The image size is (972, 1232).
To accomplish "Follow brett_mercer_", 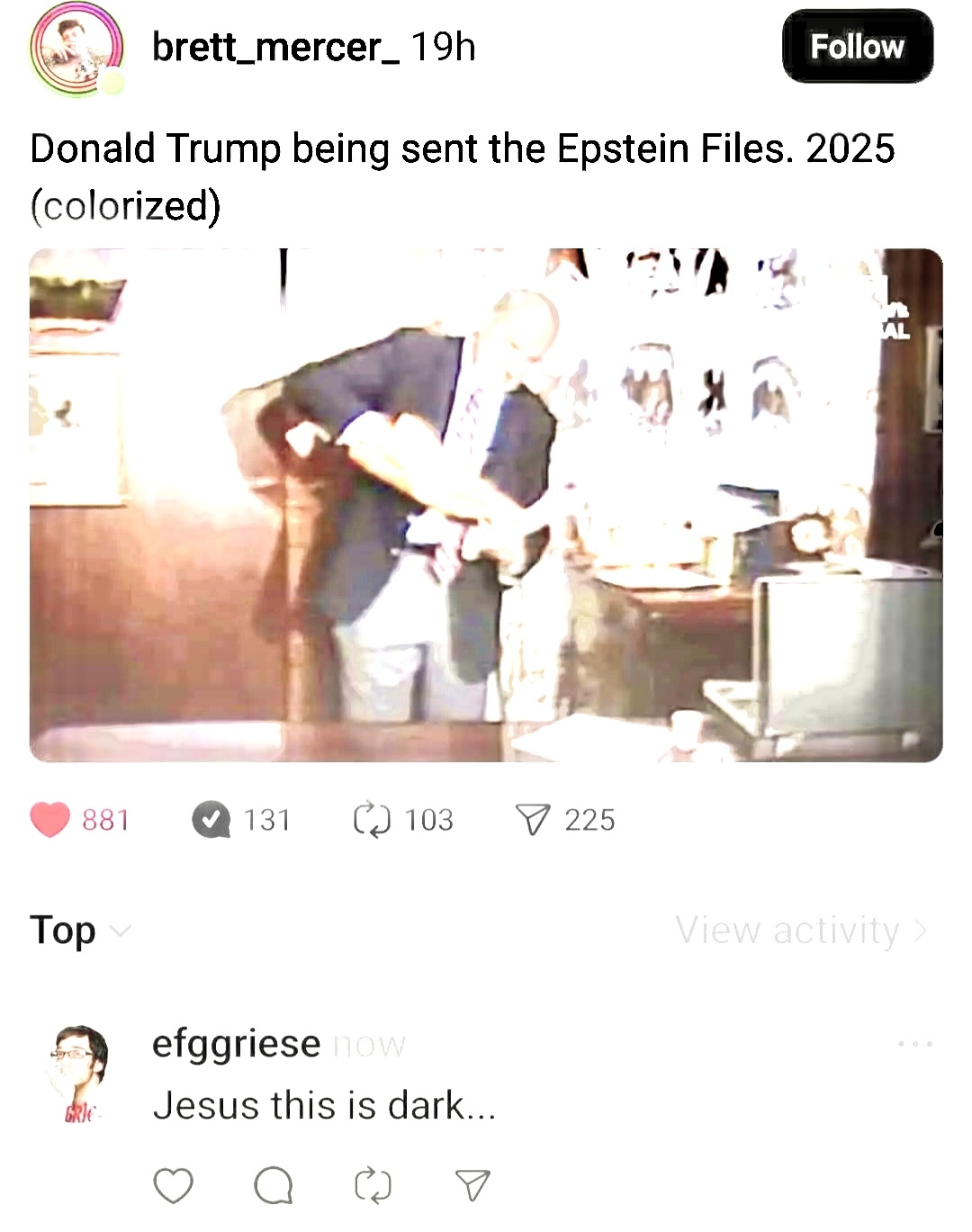I will (x=857, y=47).
